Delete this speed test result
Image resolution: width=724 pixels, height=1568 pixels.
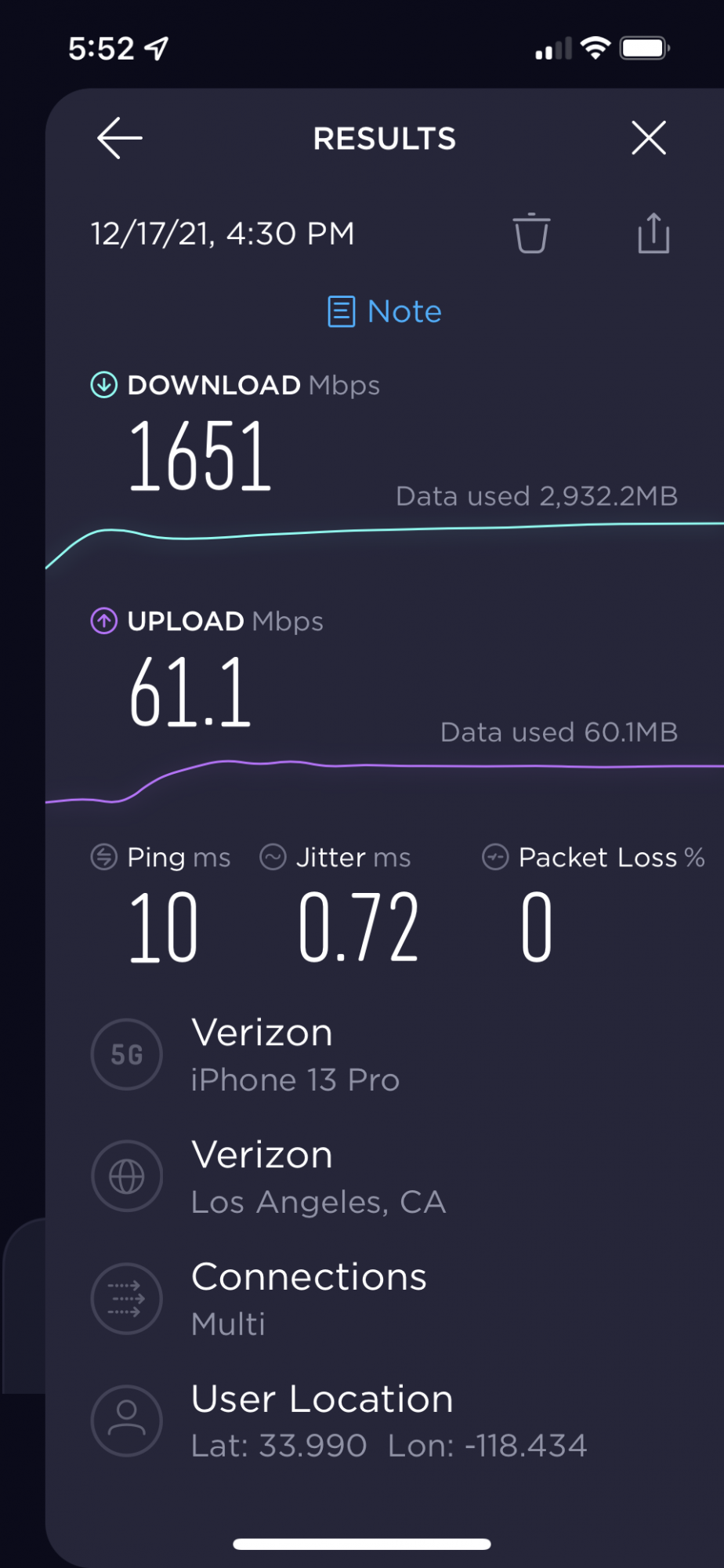[x=531, y=234]
